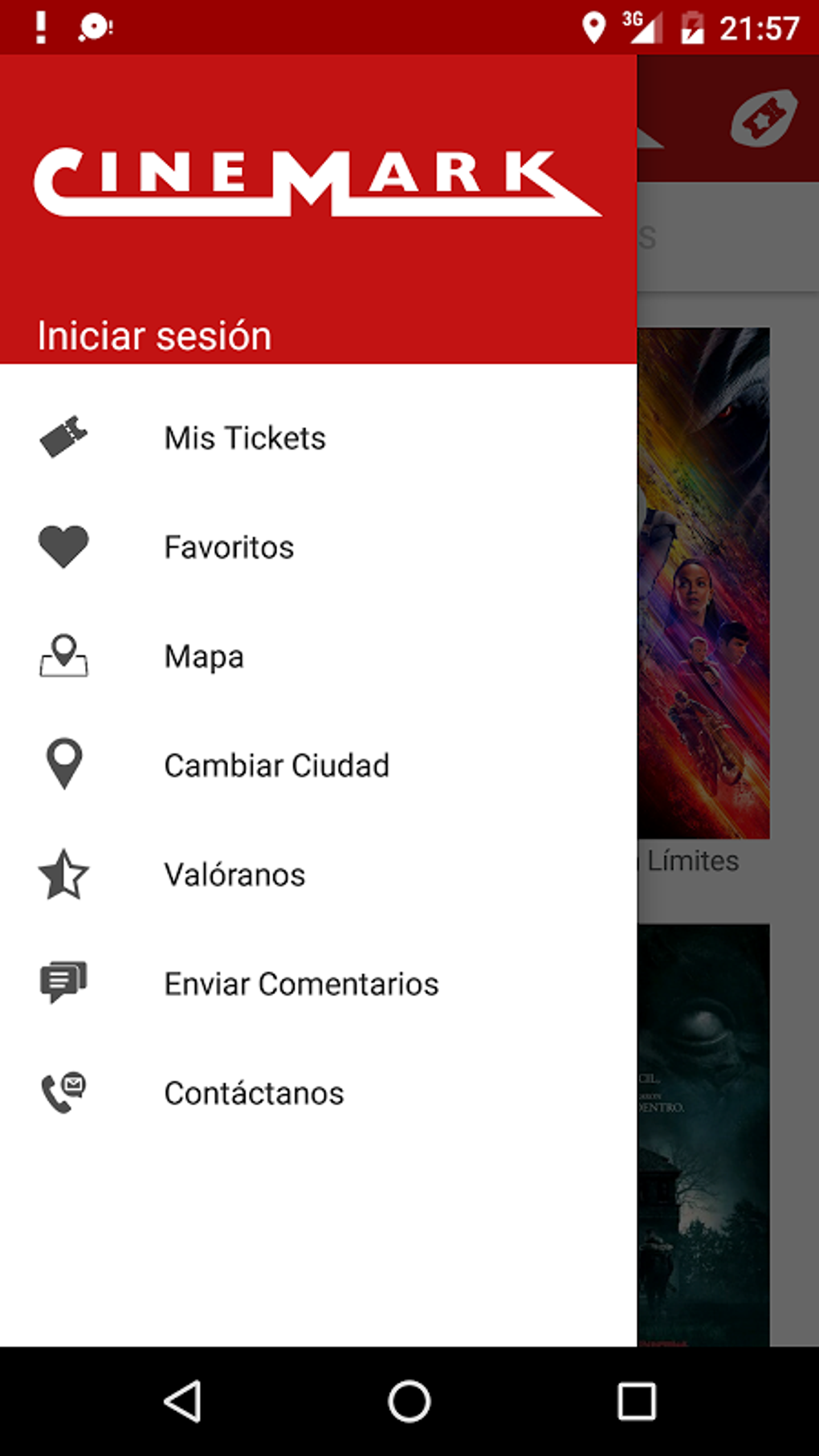The image size is (819, 1456).
Task: Tap the Favoritos heart icon
Action: tap(64, 546)
